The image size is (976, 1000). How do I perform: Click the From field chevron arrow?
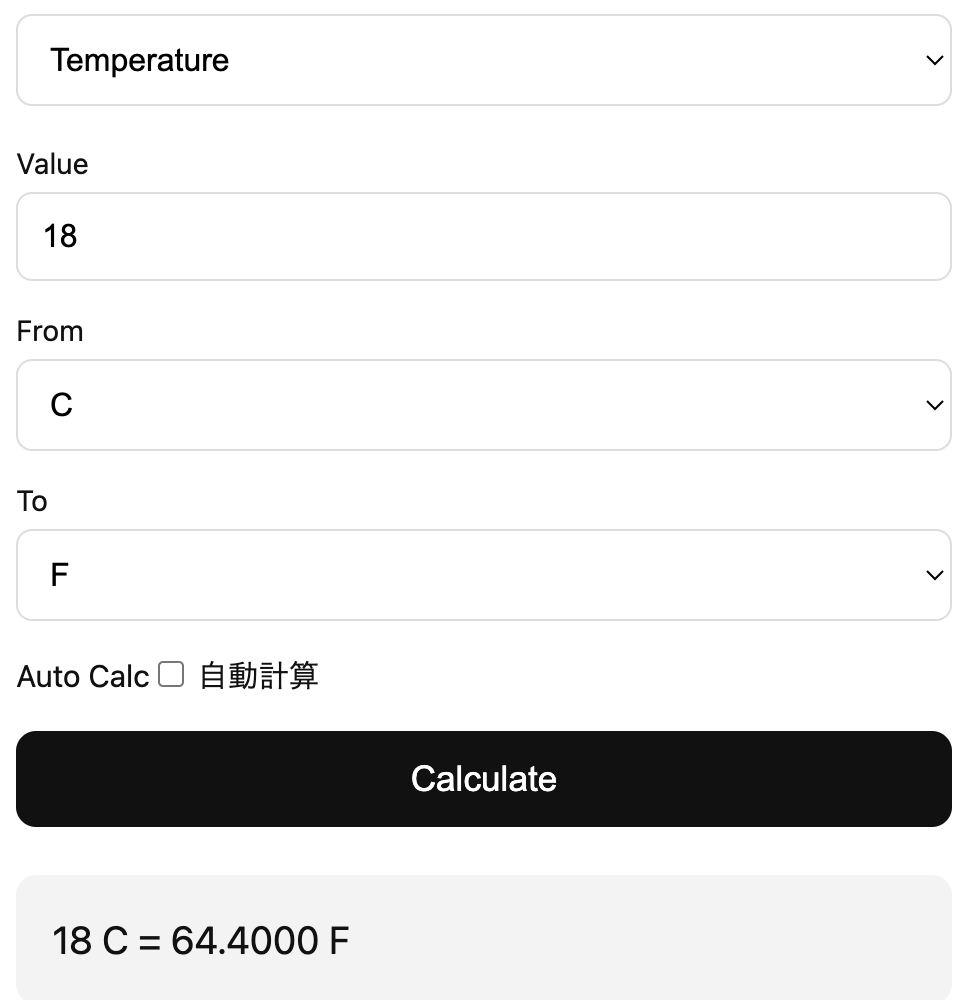point(934,405)
